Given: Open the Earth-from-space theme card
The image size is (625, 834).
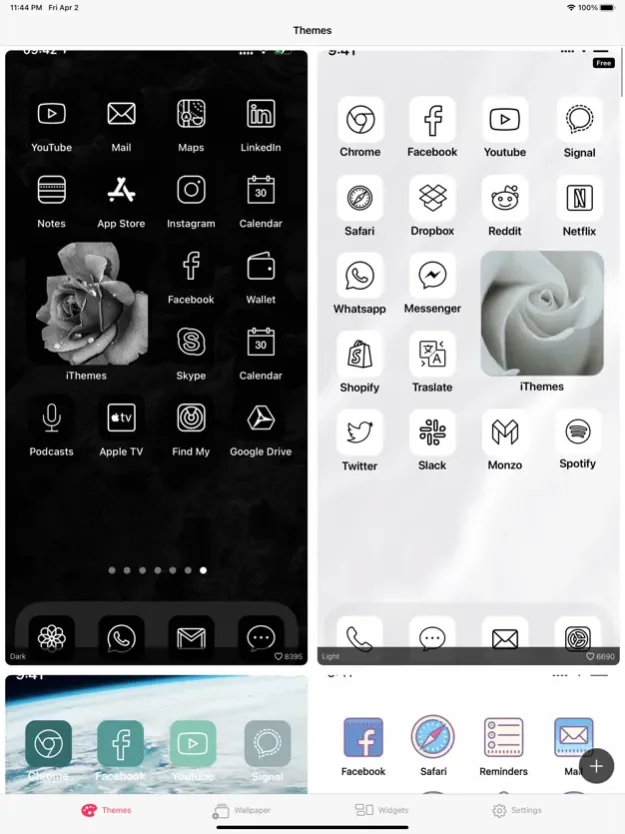Looking at the screenshot, I should [156, 735].
